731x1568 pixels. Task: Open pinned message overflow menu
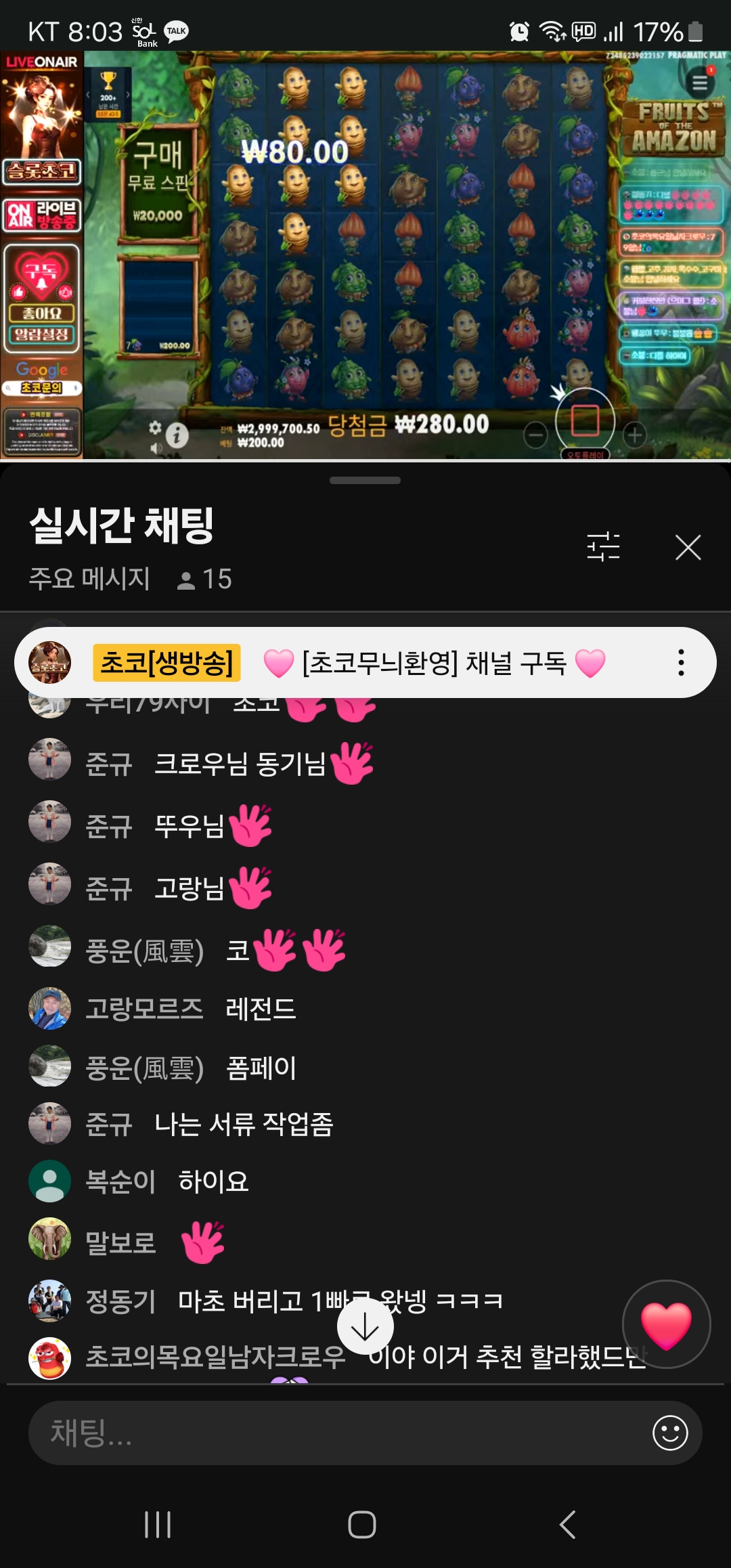(681, 663)
